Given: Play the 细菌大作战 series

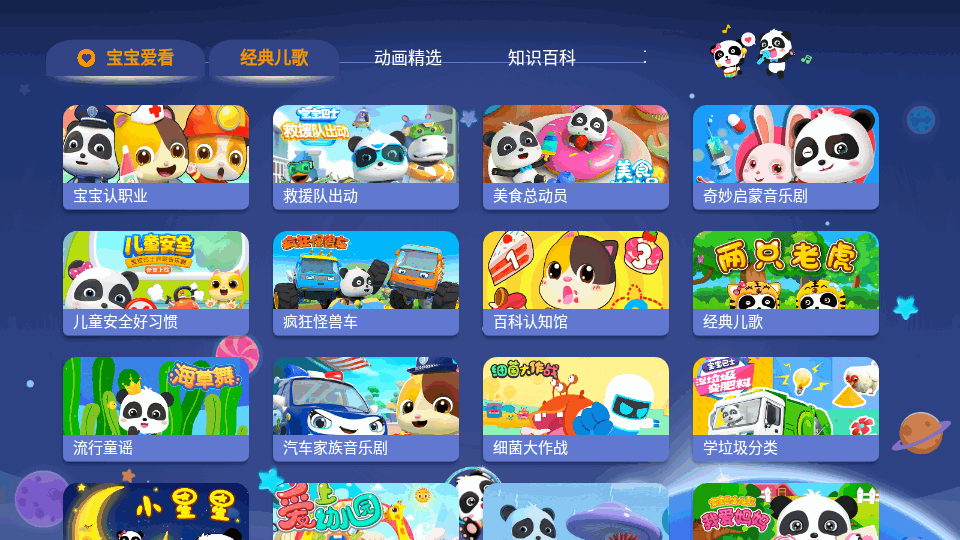Looking at the screenshot, I should pyautogui.click(x=576, y=408).
